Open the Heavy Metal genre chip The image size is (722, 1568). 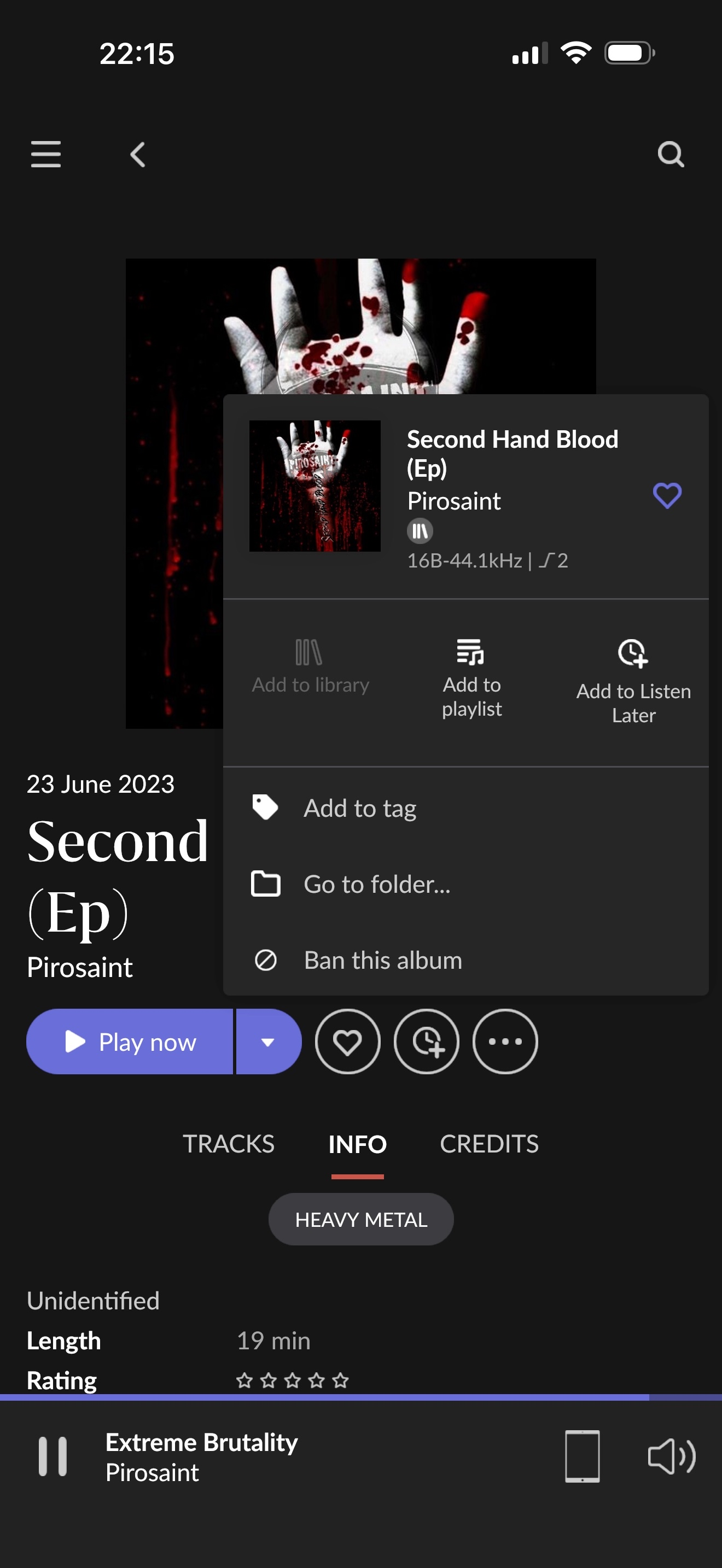[361, 1219]
